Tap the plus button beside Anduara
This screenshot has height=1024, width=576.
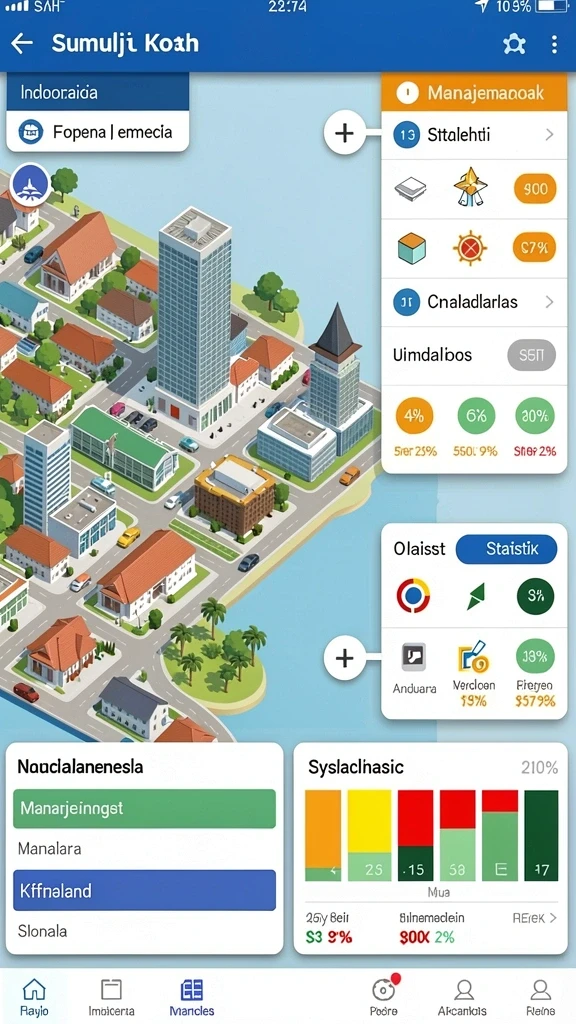(344, 658)
